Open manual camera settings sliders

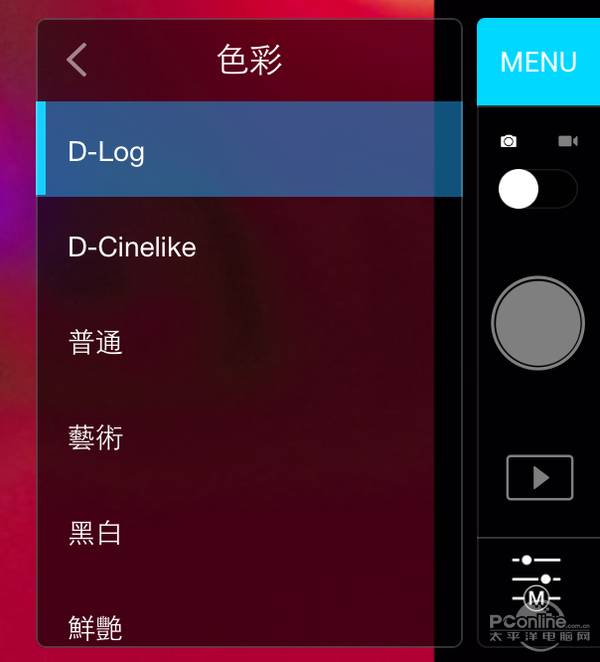tap(537, 582)
